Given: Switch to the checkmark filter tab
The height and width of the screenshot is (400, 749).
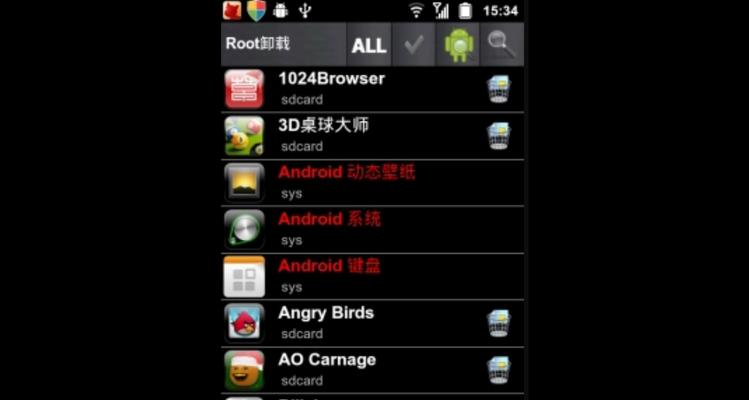Looking at the screenshot, I should [413, 45].
